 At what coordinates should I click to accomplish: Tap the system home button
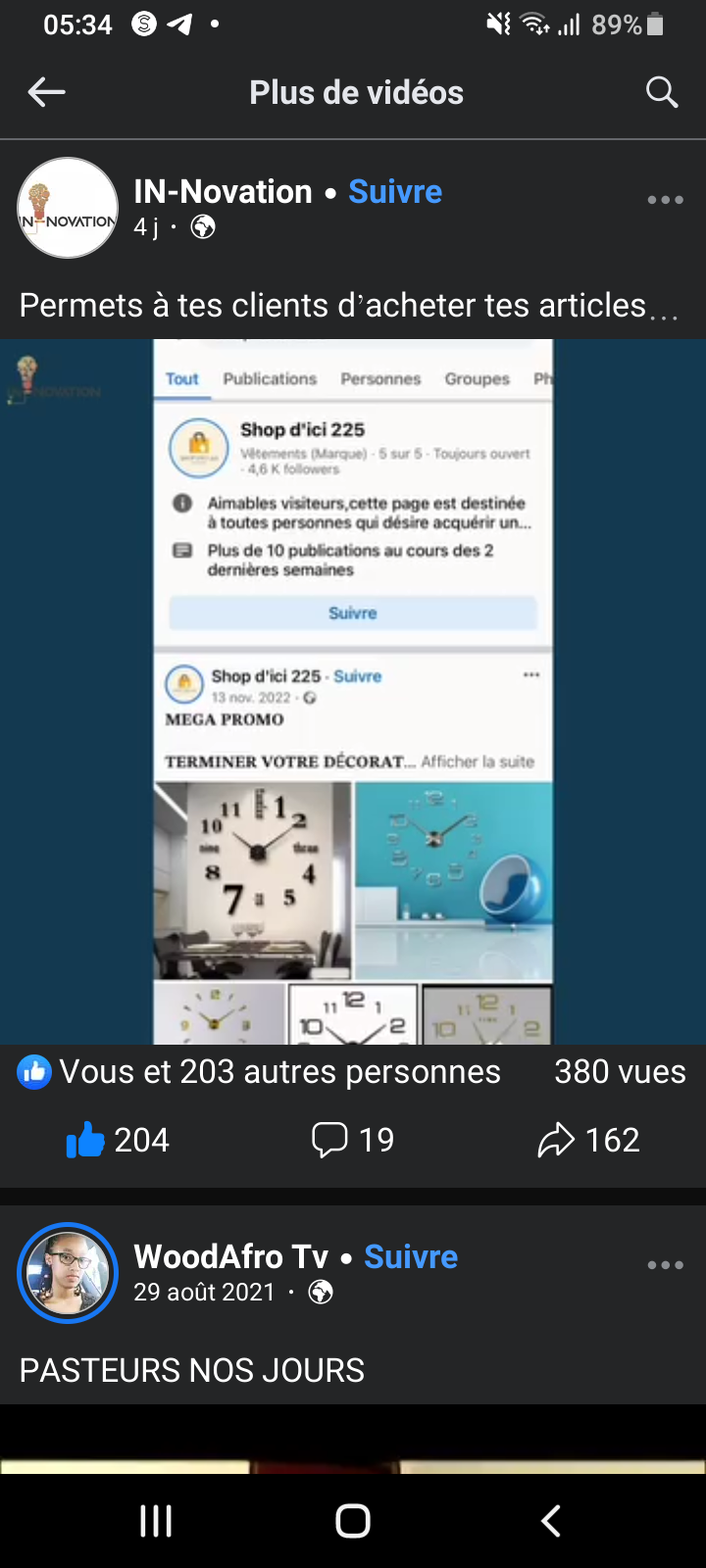[x=353, y=1521]
